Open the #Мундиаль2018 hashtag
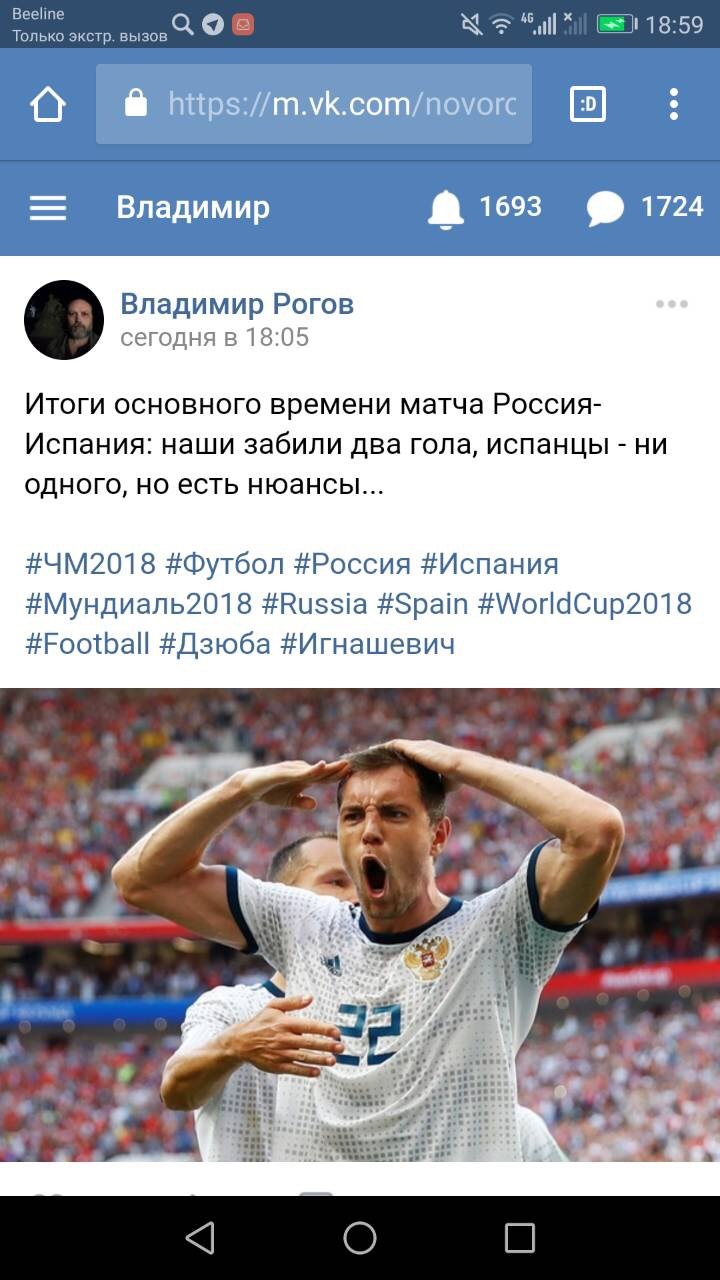The width and height of the screenshot is (720, 1280). [138, 604]
